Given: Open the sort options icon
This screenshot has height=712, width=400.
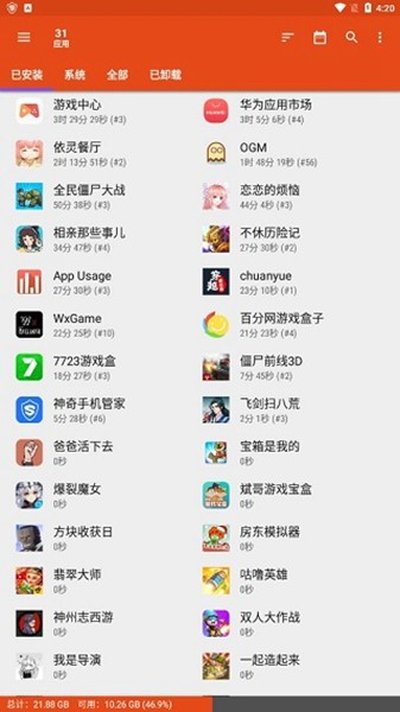Looking at the screenshot, I should click(287, 37).
